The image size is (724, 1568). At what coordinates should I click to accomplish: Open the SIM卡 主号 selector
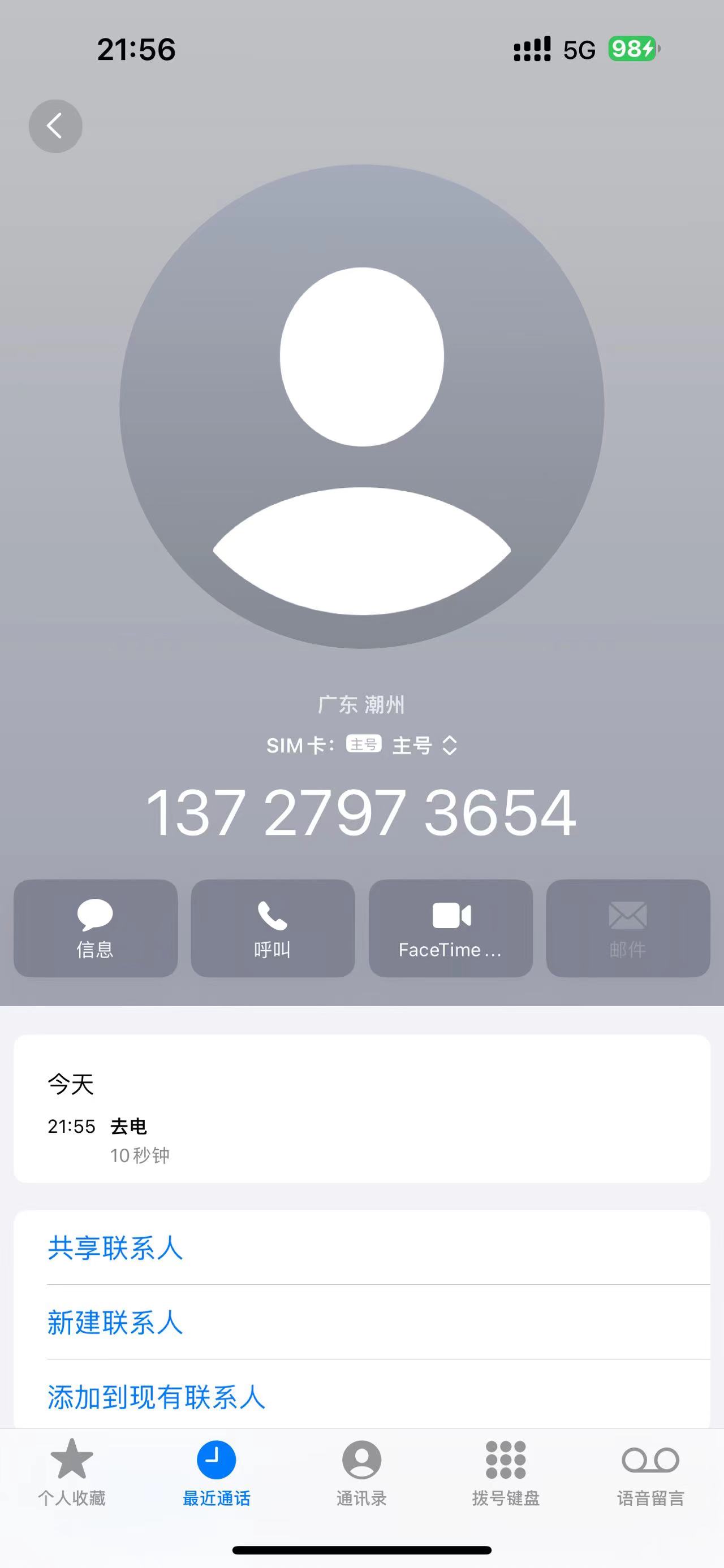(x=361, y=745)
